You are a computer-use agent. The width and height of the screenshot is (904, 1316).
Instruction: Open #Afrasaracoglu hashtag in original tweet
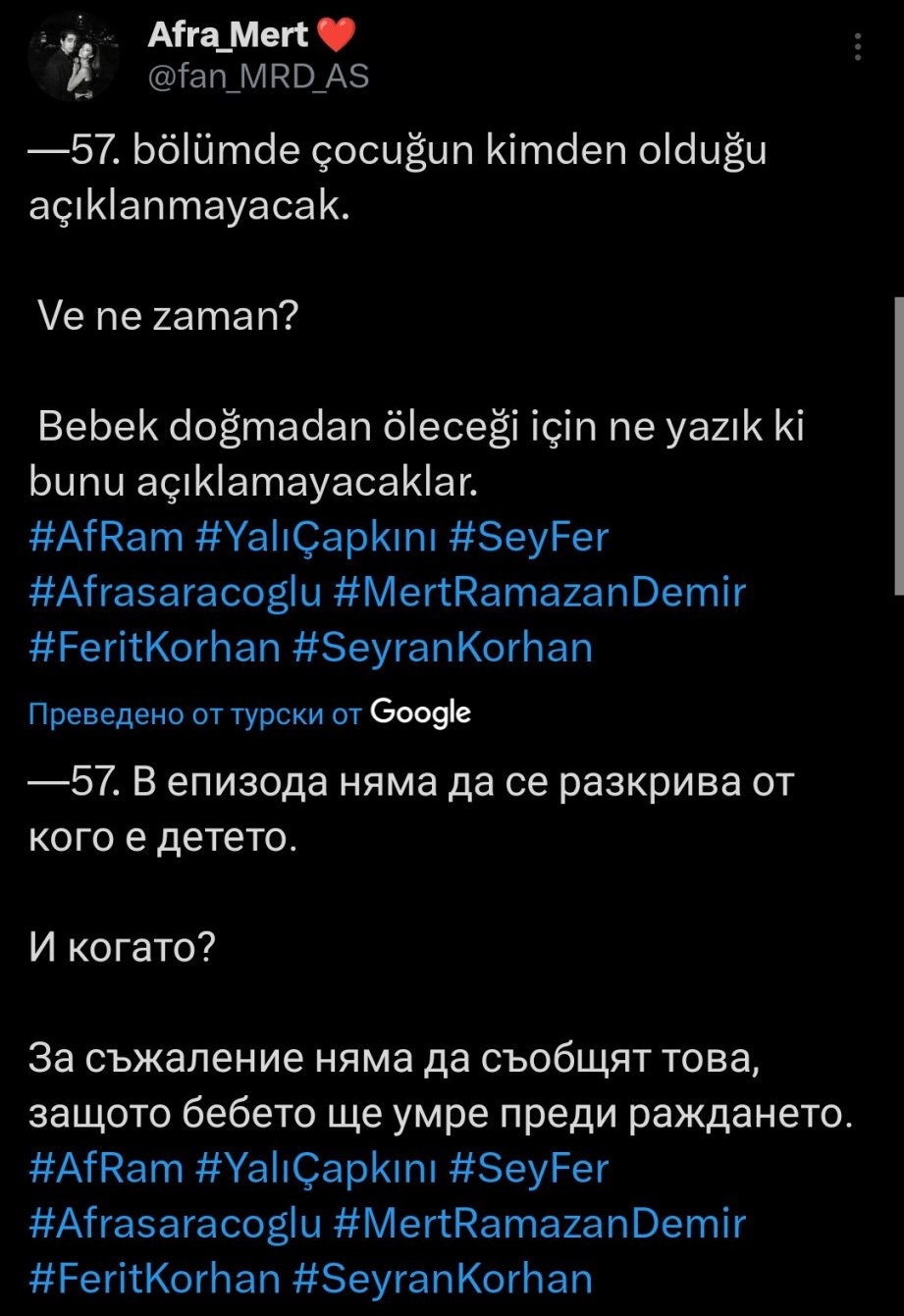coord(176,593)
